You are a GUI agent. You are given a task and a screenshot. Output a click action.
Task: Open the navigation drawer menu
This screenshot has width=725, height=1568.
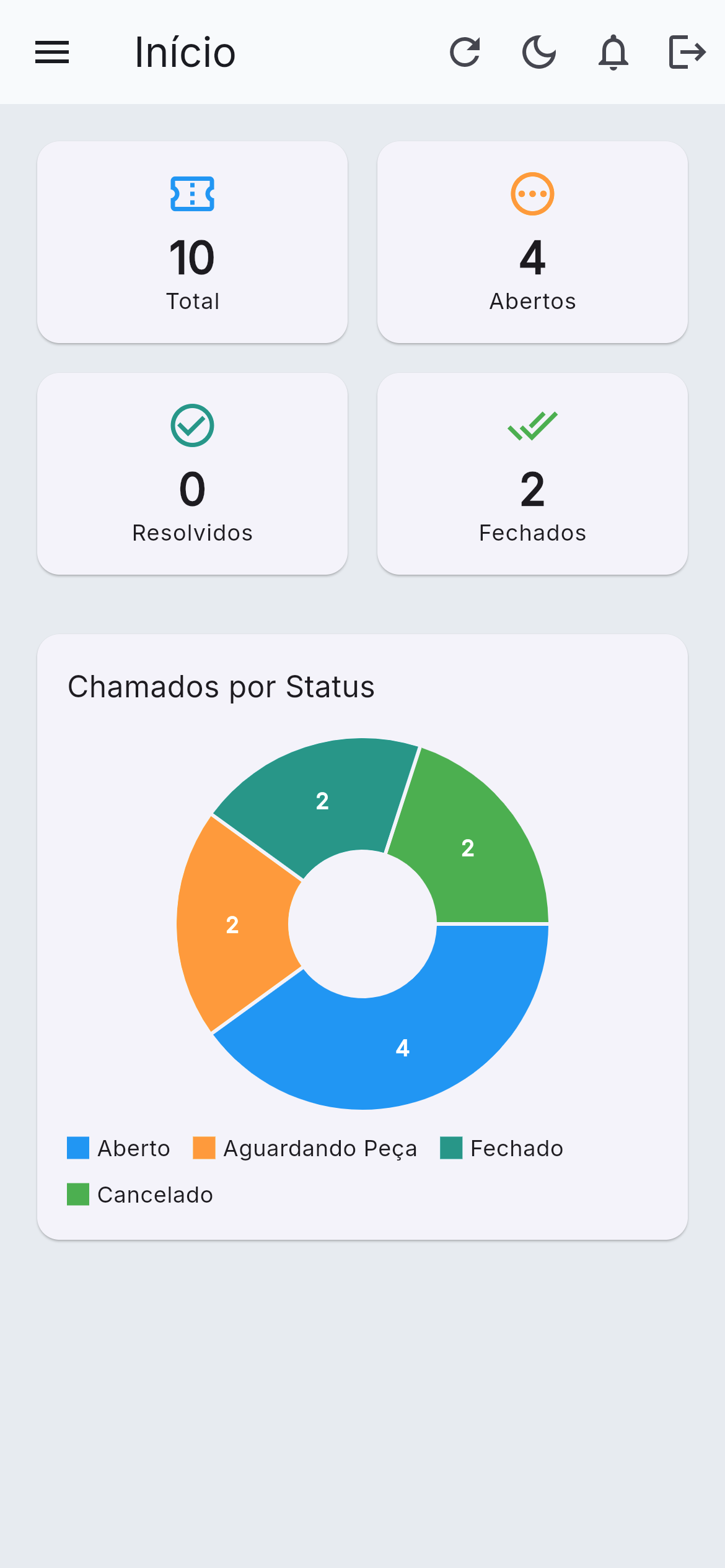pyautogui.click(x=52, y=52)
